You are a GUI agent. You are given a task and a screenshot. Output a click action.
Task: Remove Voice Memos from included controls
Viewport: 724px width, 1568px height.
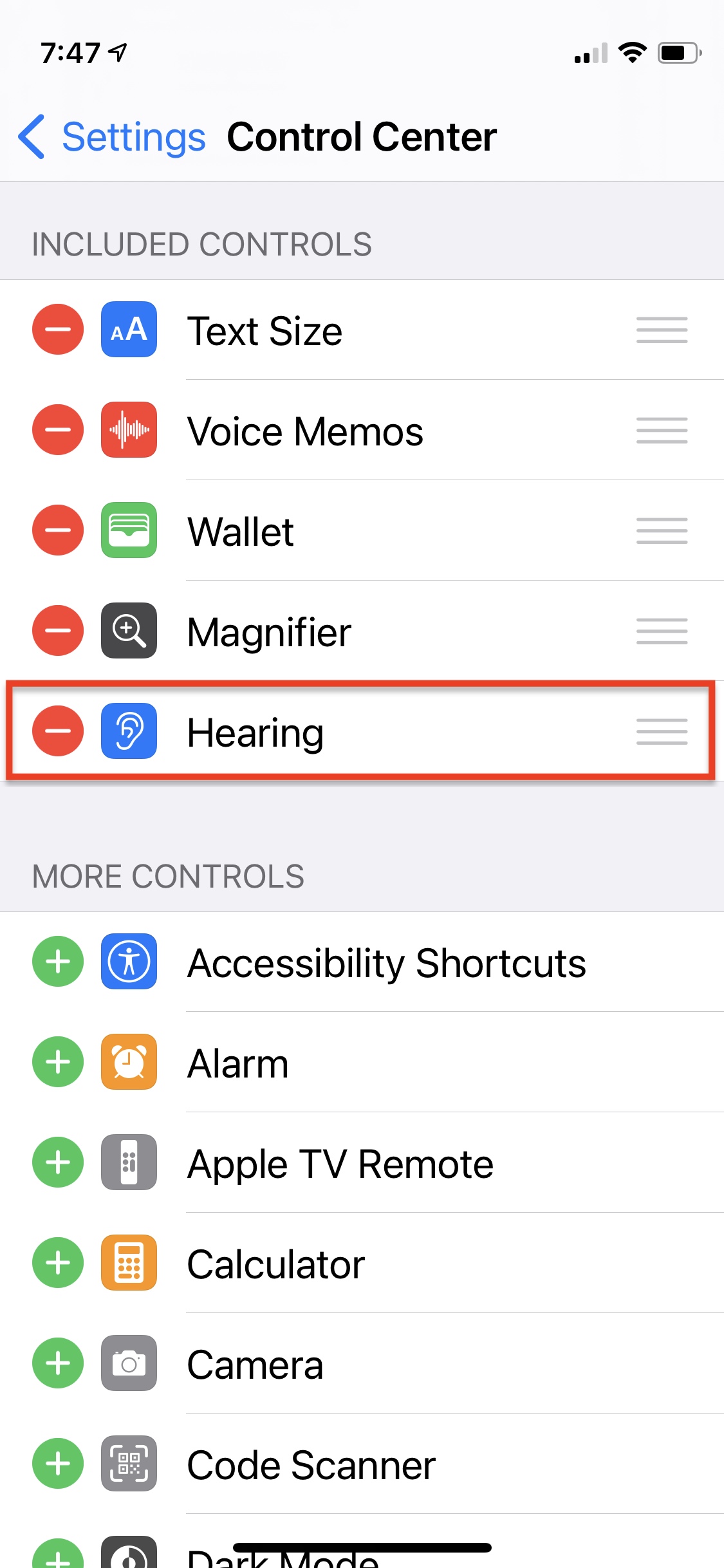(x=58, y=430)
